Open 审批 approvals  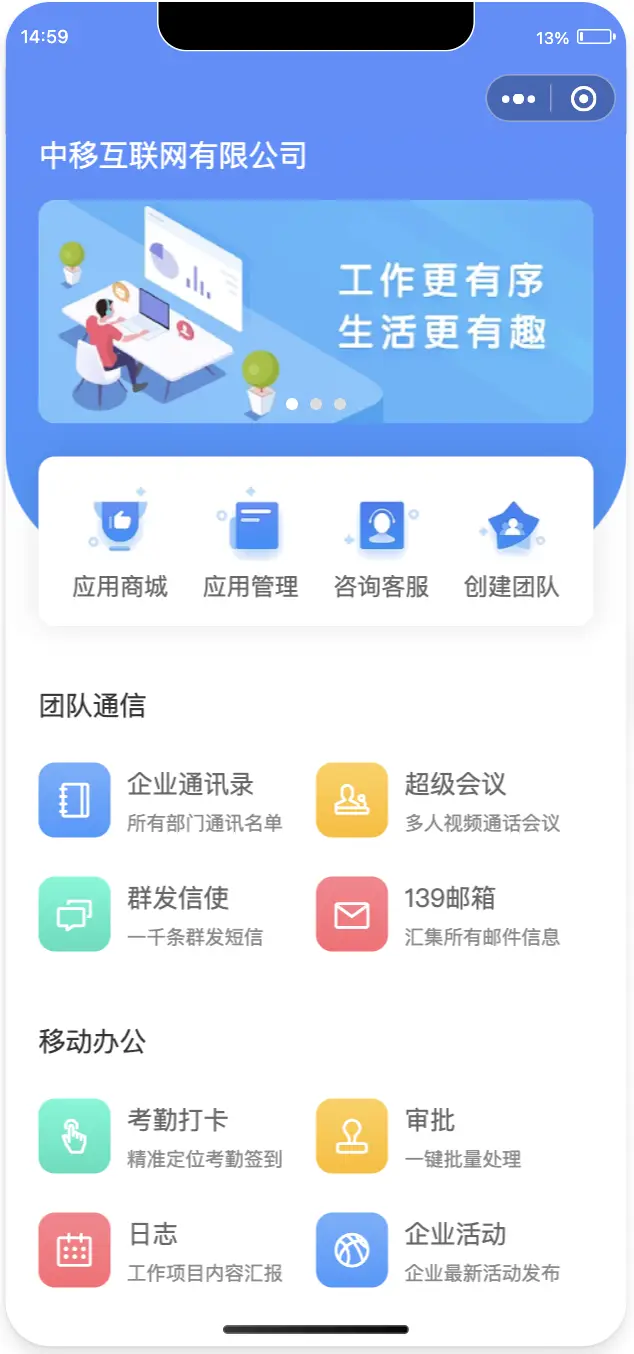click(420, 1136)
